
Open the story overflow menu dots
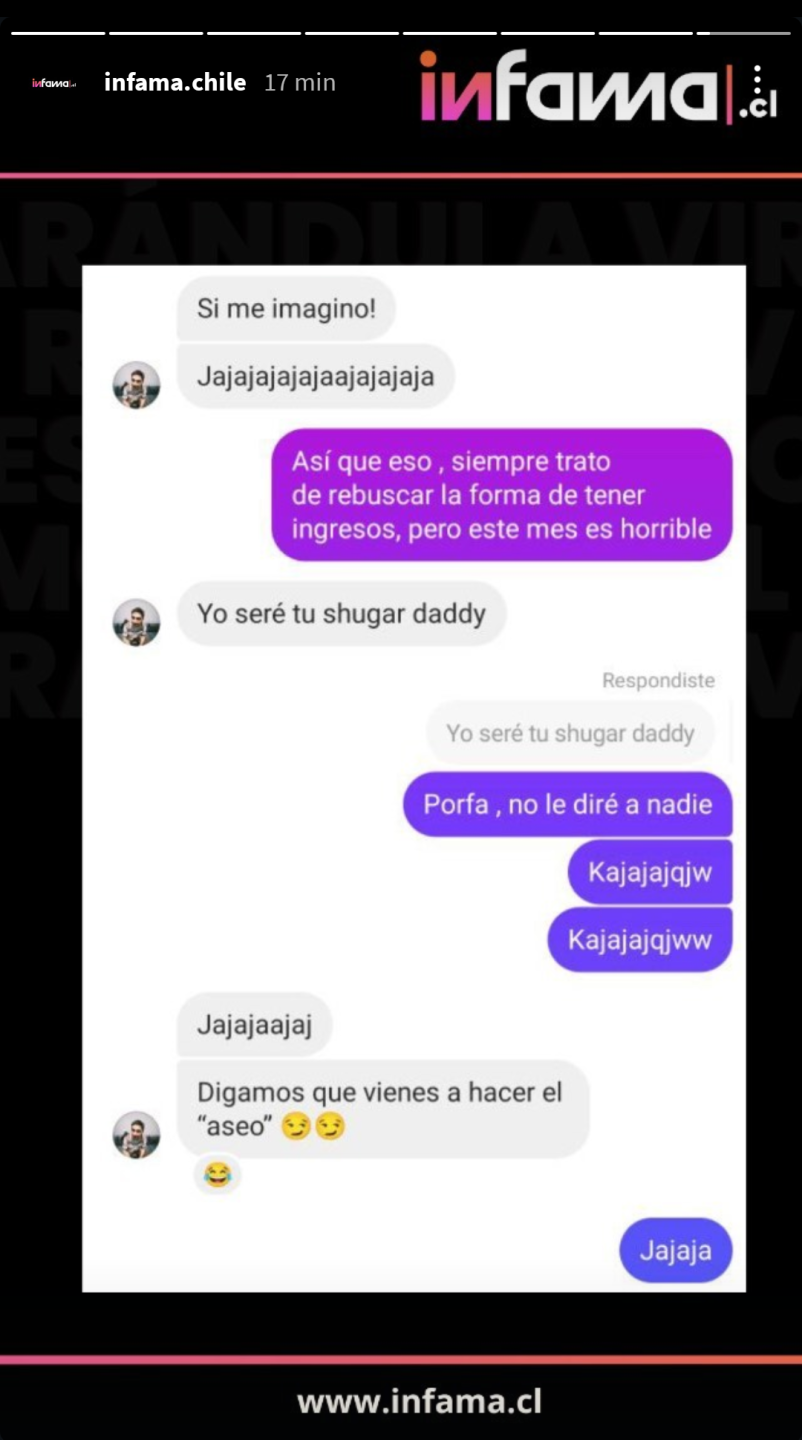tap(759, 82)
